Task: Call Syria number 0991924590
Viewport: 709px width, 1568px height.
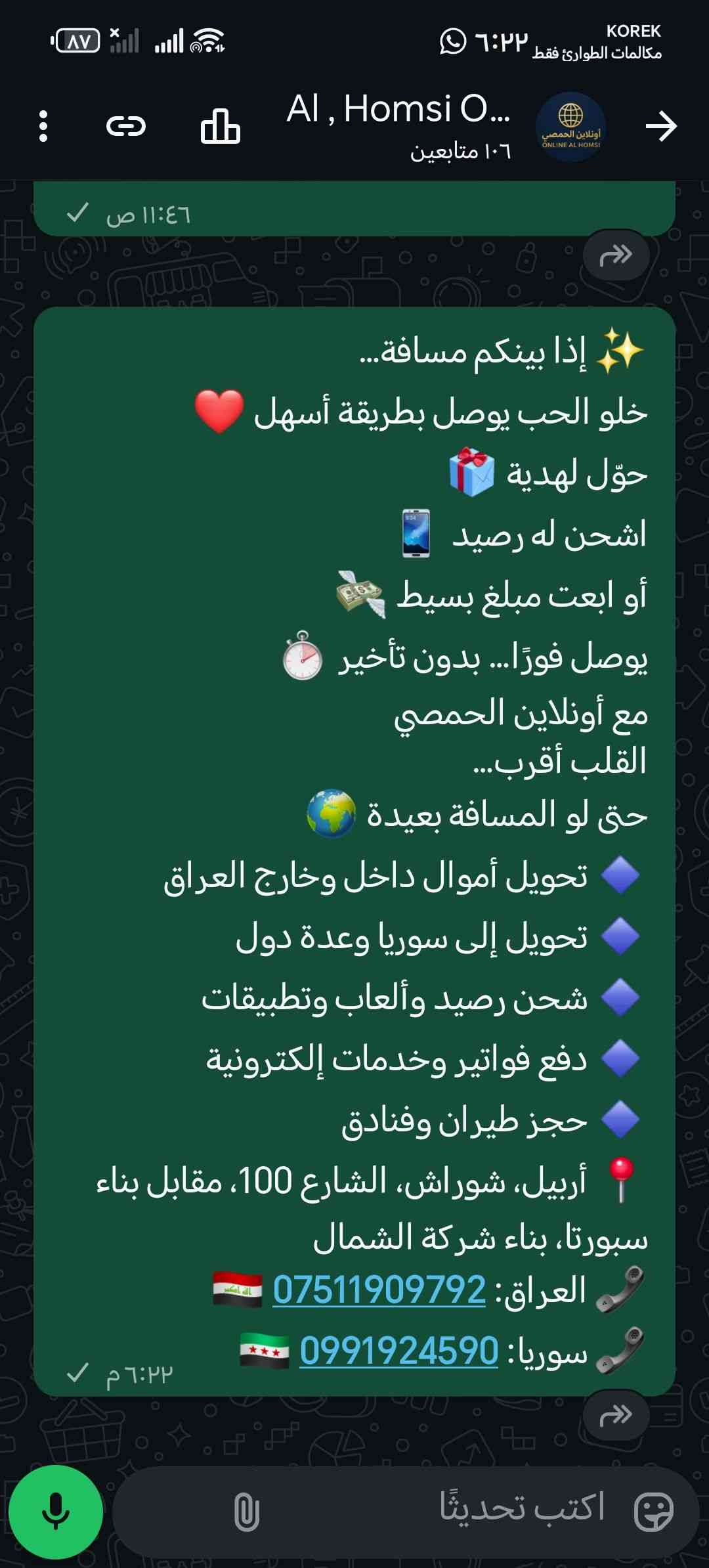Action: tap(398, 1350)
